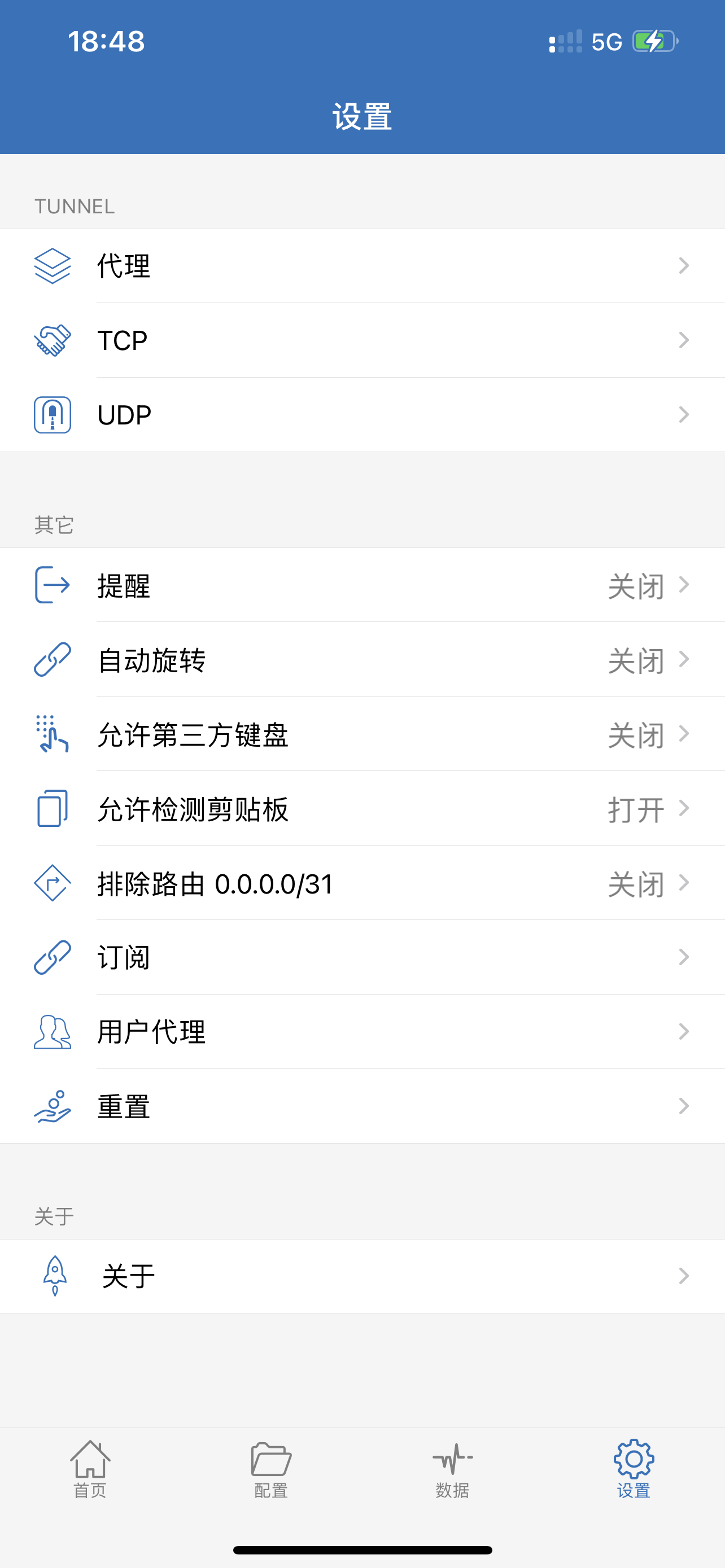Open 排除路由 0.0.0.0/31 setting

(362, 883)
